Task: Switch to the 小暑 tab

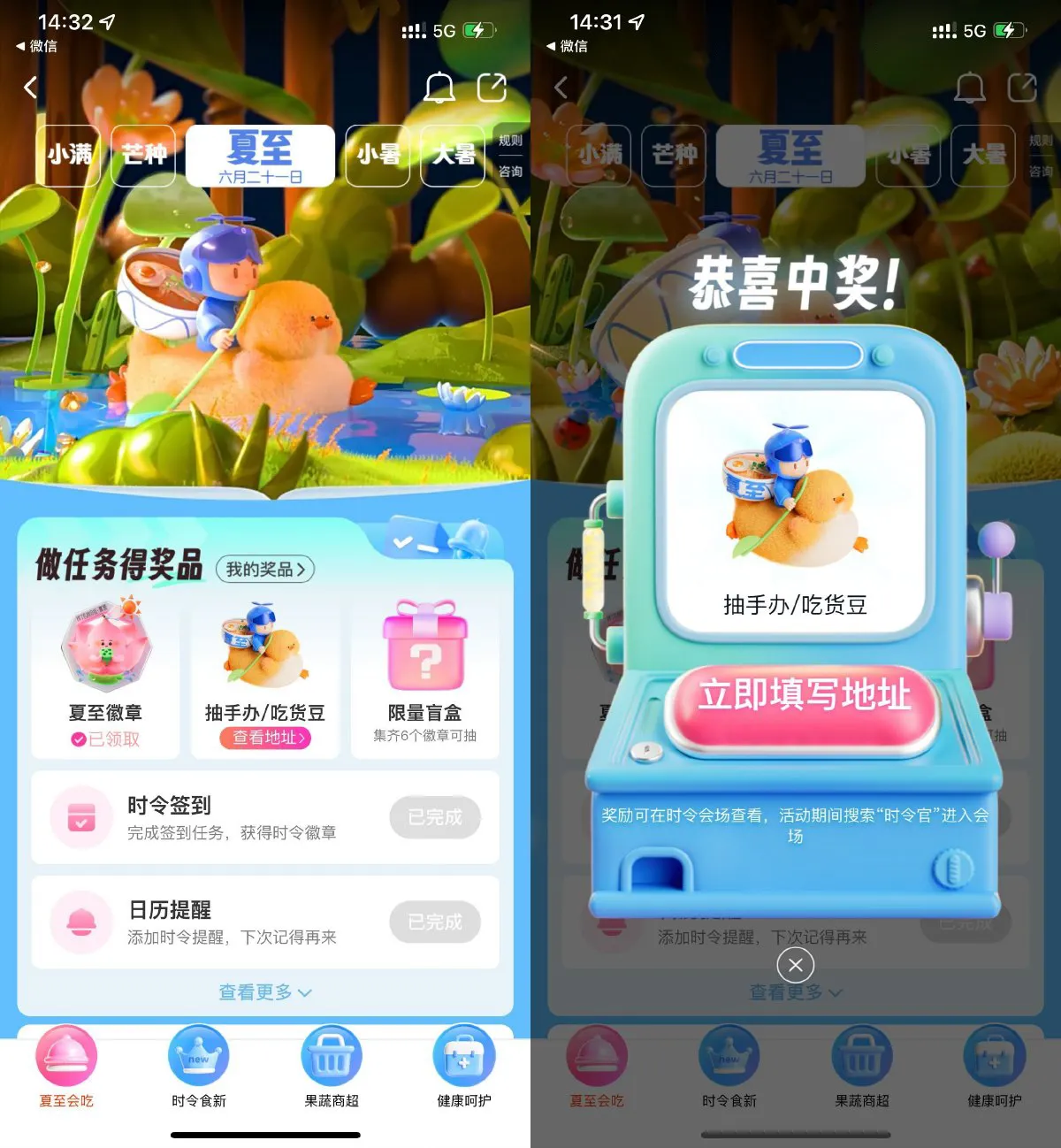Action: click(378, 156)
